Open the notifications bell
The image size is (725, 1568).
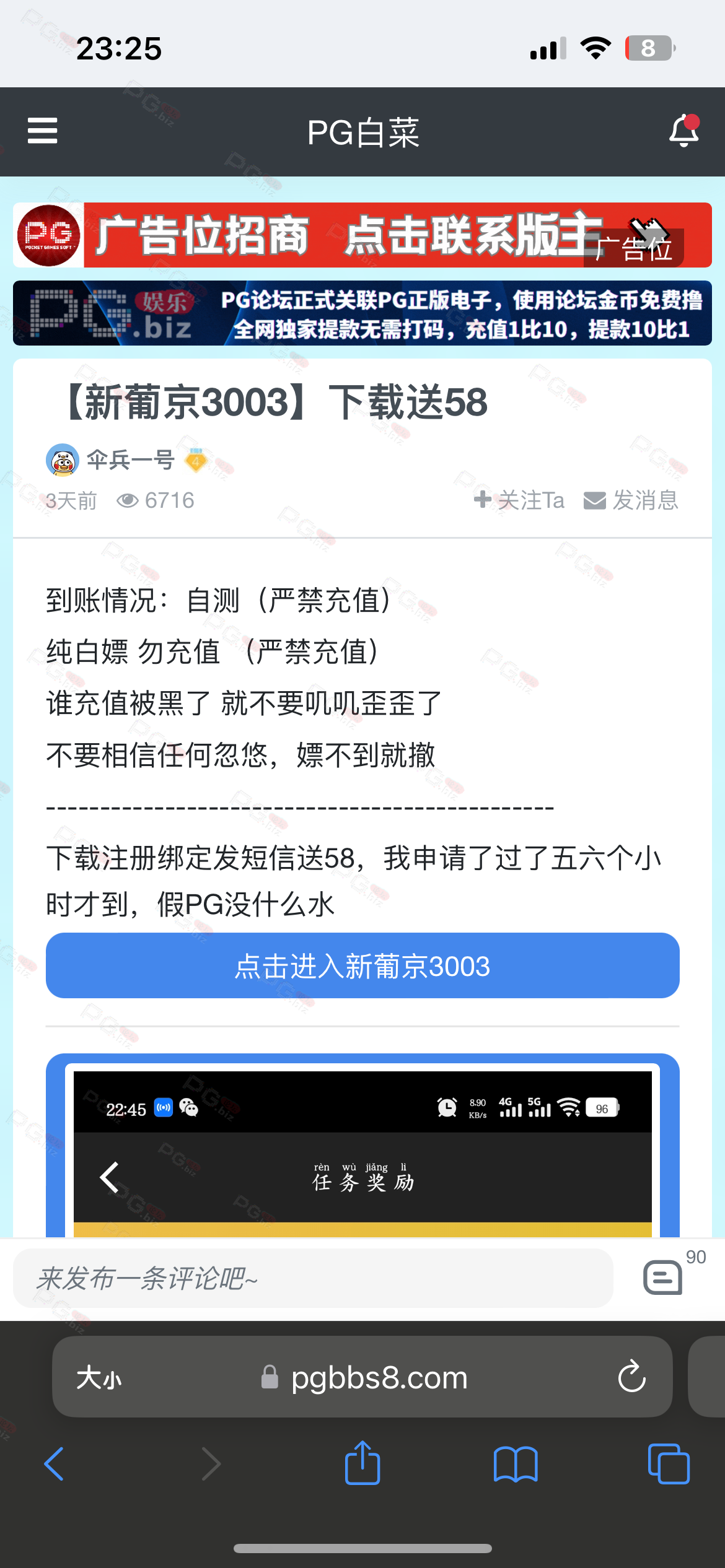(x=684, y=131)
